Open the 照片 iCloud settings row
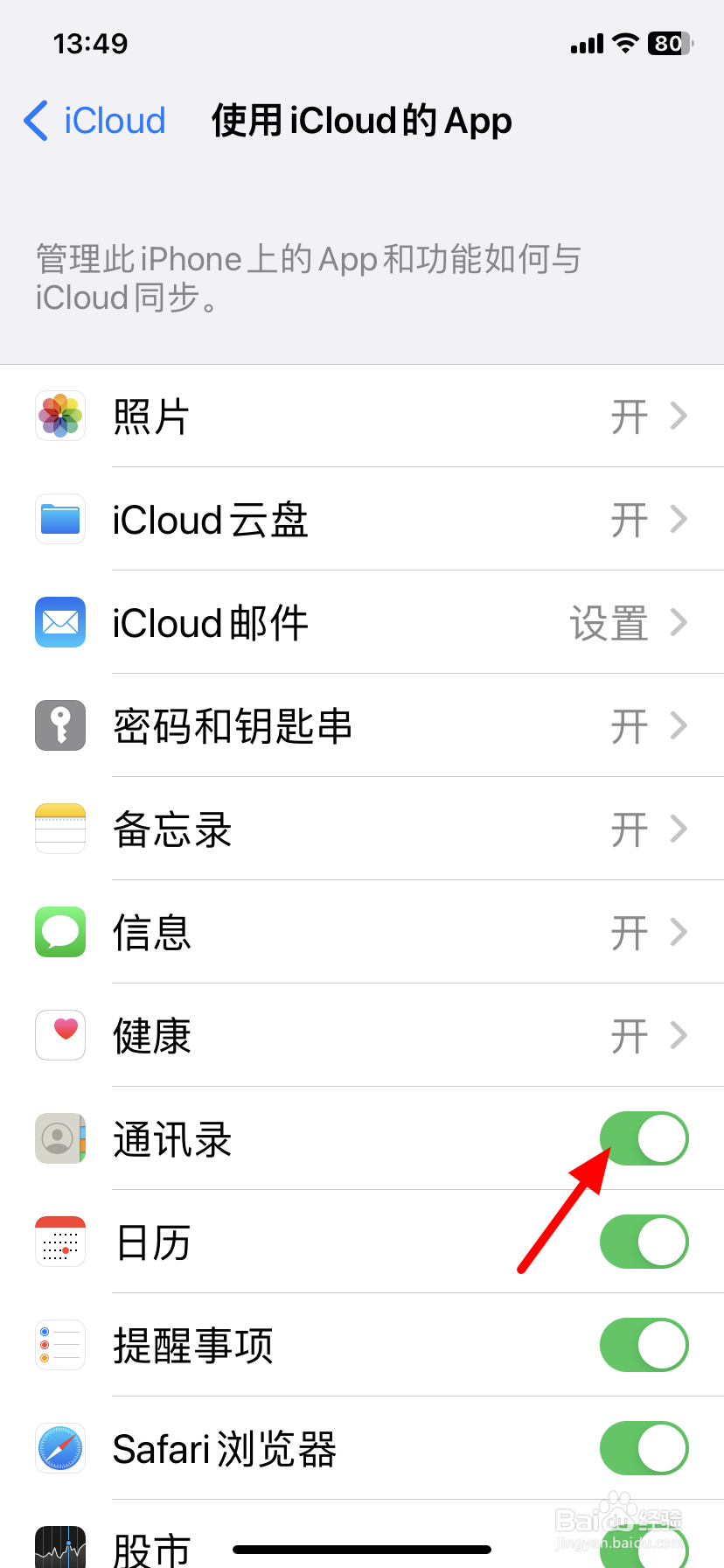 pos(362,416)
